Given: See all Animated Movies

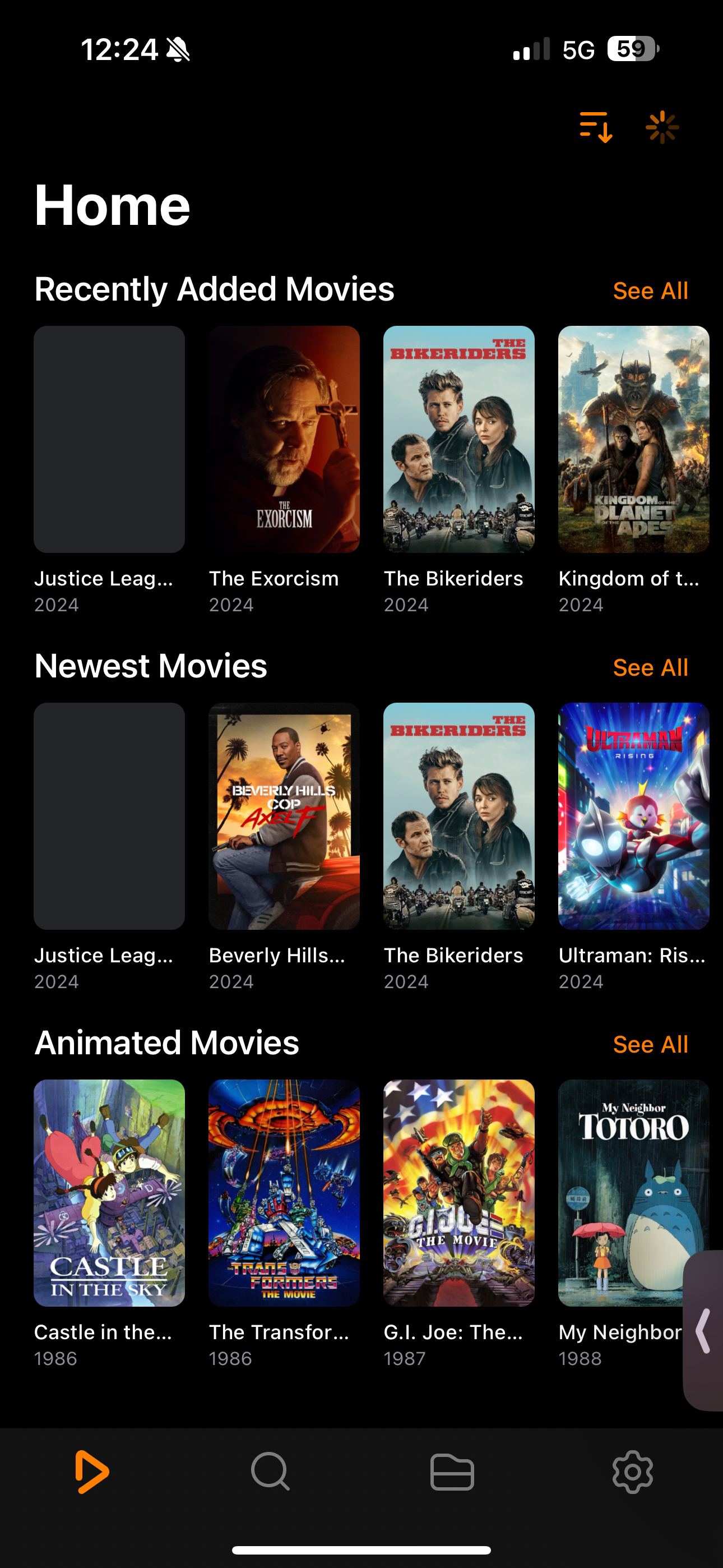Looking at the screenshot, I should pyautogui.click(x=650, y=1045).
